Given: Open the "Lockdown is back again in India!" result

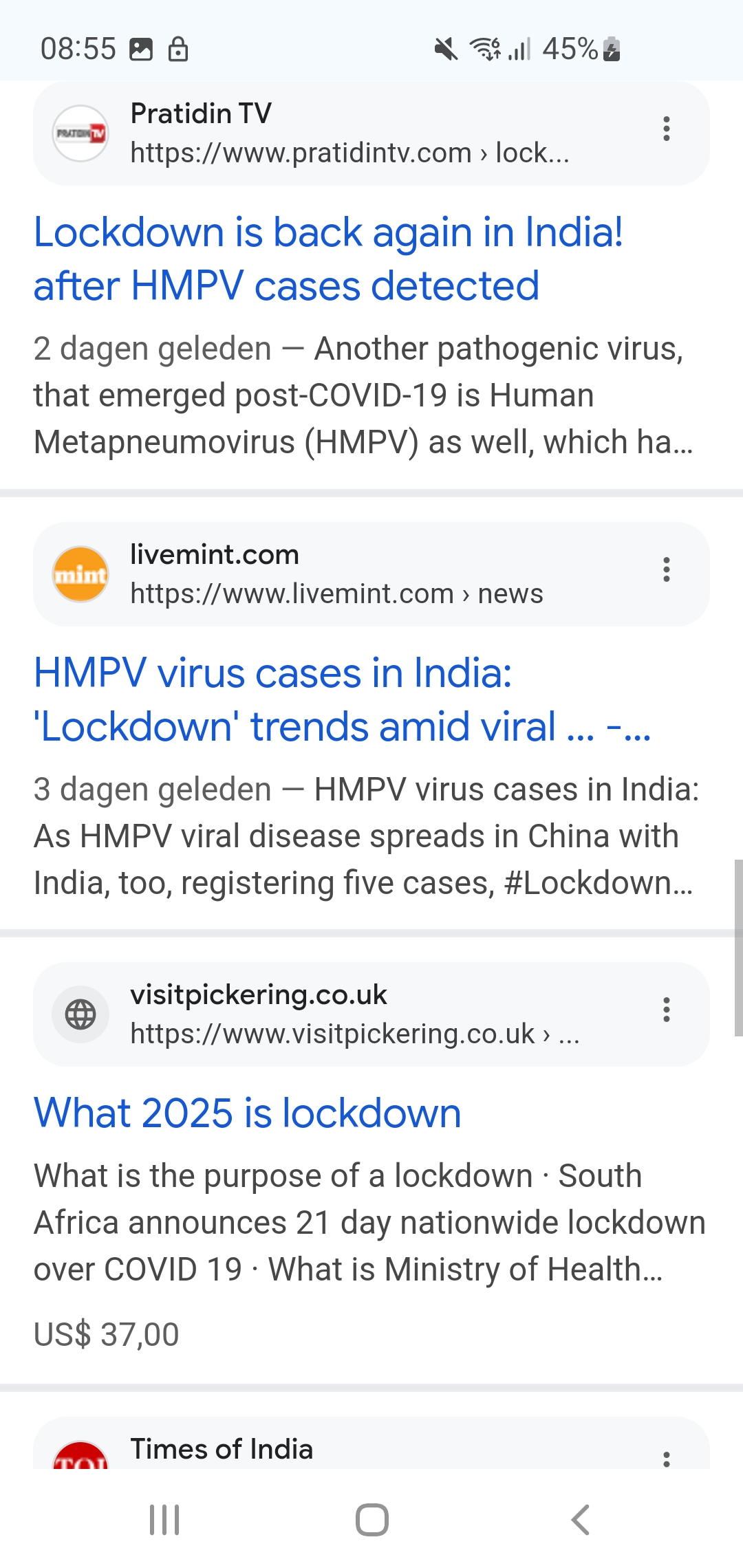Looking at the screenshot, I should (x=329, y=259).
